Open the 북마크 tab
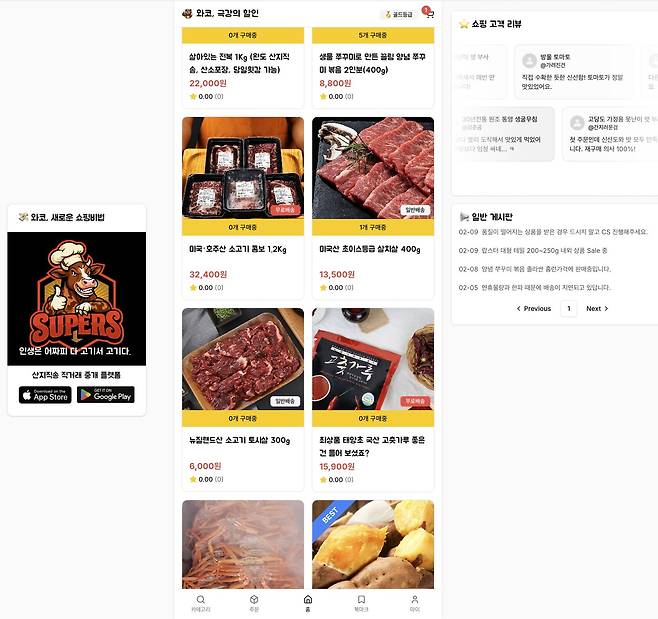658x619 pixels. click(361, 602)
